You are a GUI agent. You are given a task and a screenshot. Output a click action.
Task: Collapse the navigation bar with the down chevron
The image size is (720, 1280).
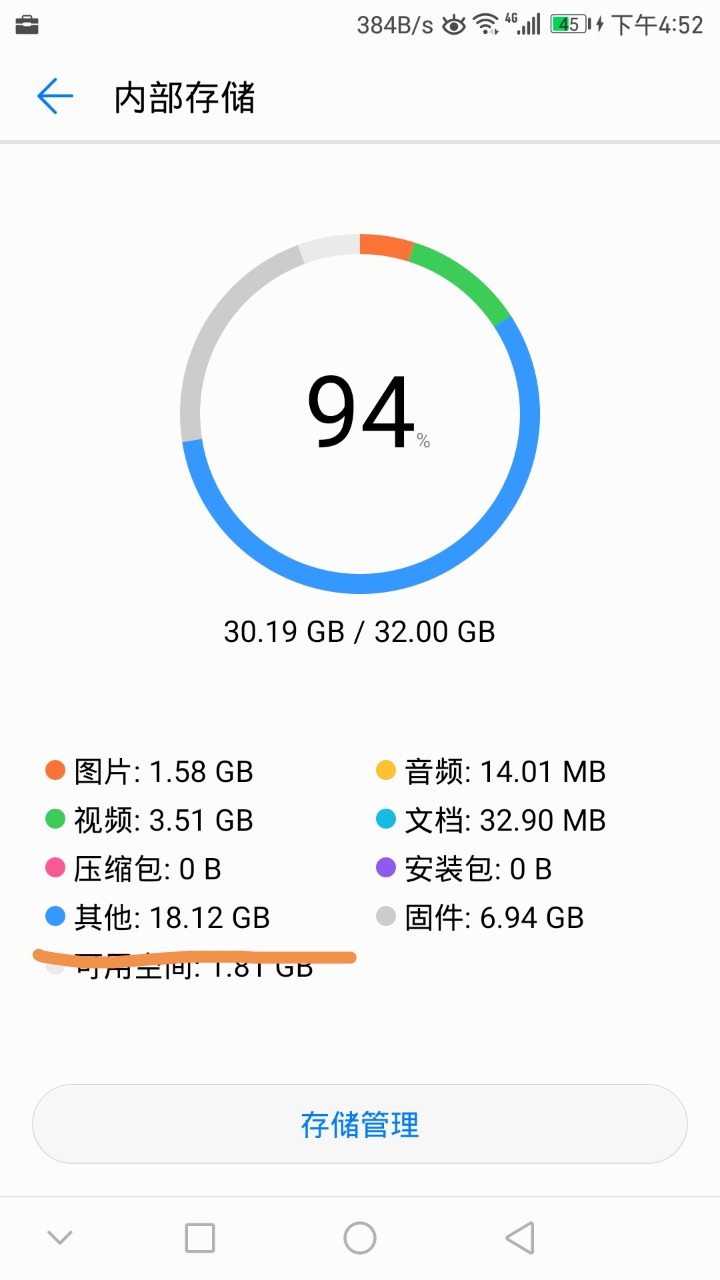pyautogui.click(x=59, y=1237)
